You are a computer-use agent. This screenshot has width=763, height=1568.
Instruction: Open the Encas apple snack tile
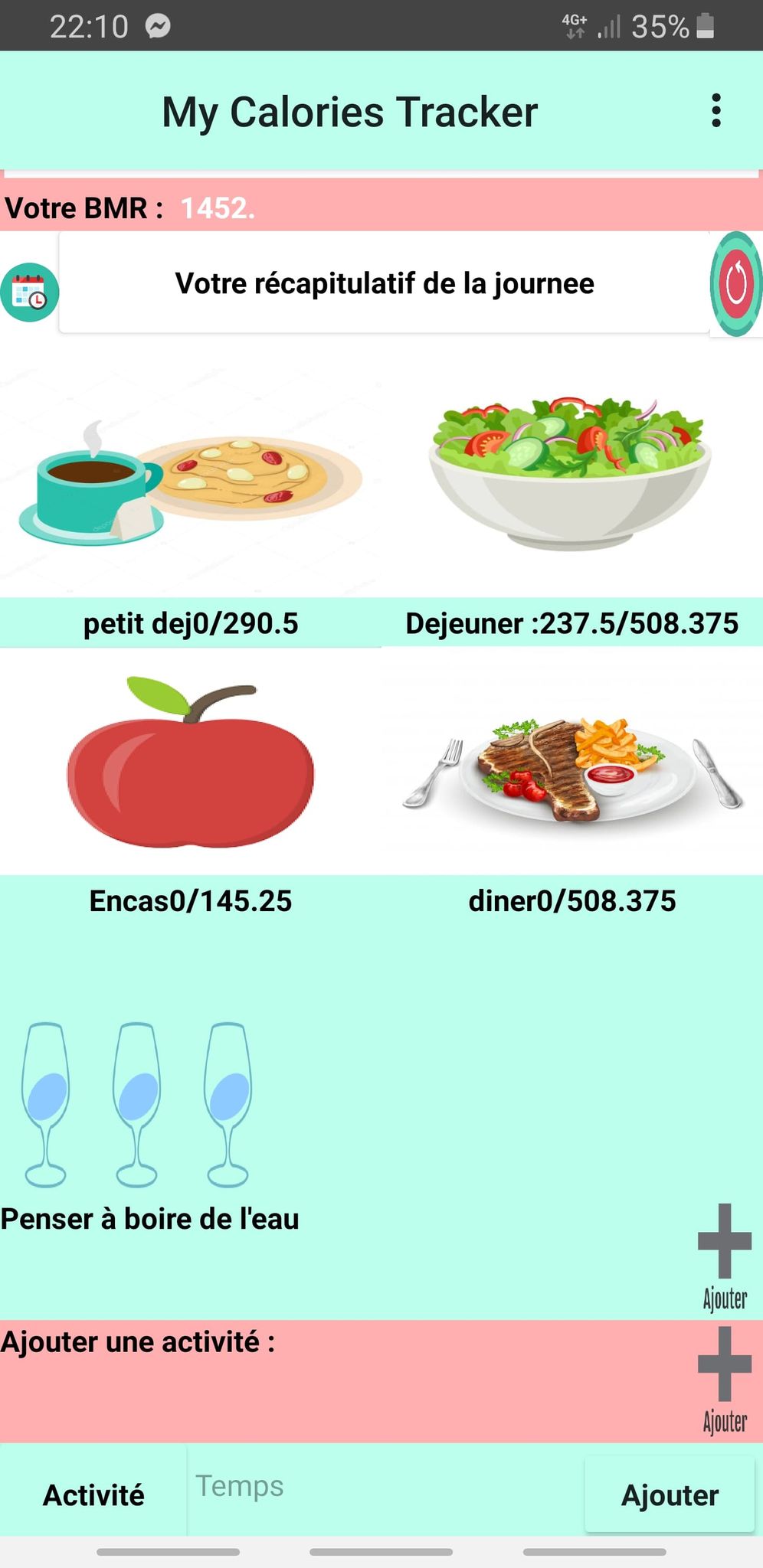(190, 762)
